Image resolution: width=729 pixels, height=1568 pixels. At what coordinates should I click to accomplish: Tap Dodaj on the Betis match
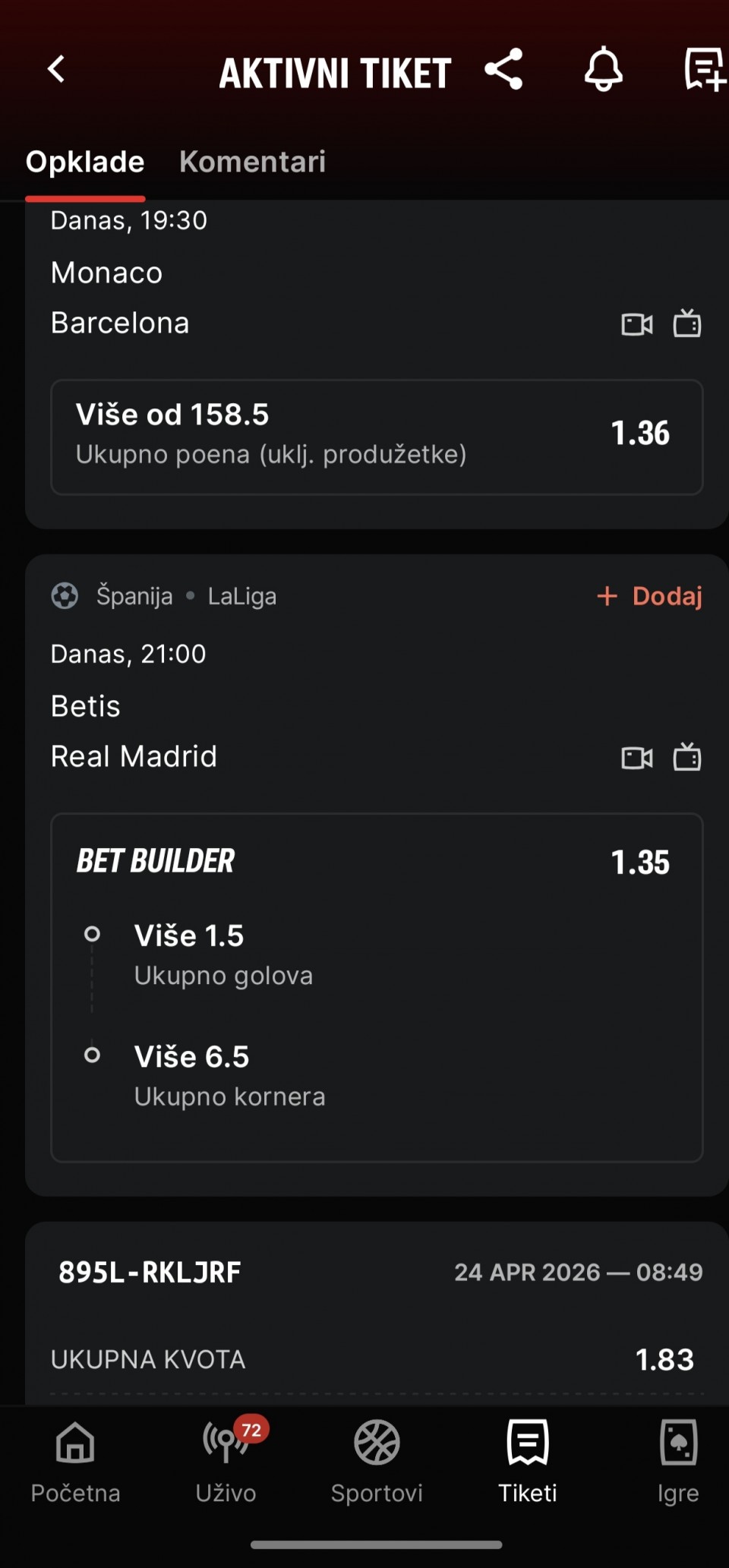click(x=650, y=596)
